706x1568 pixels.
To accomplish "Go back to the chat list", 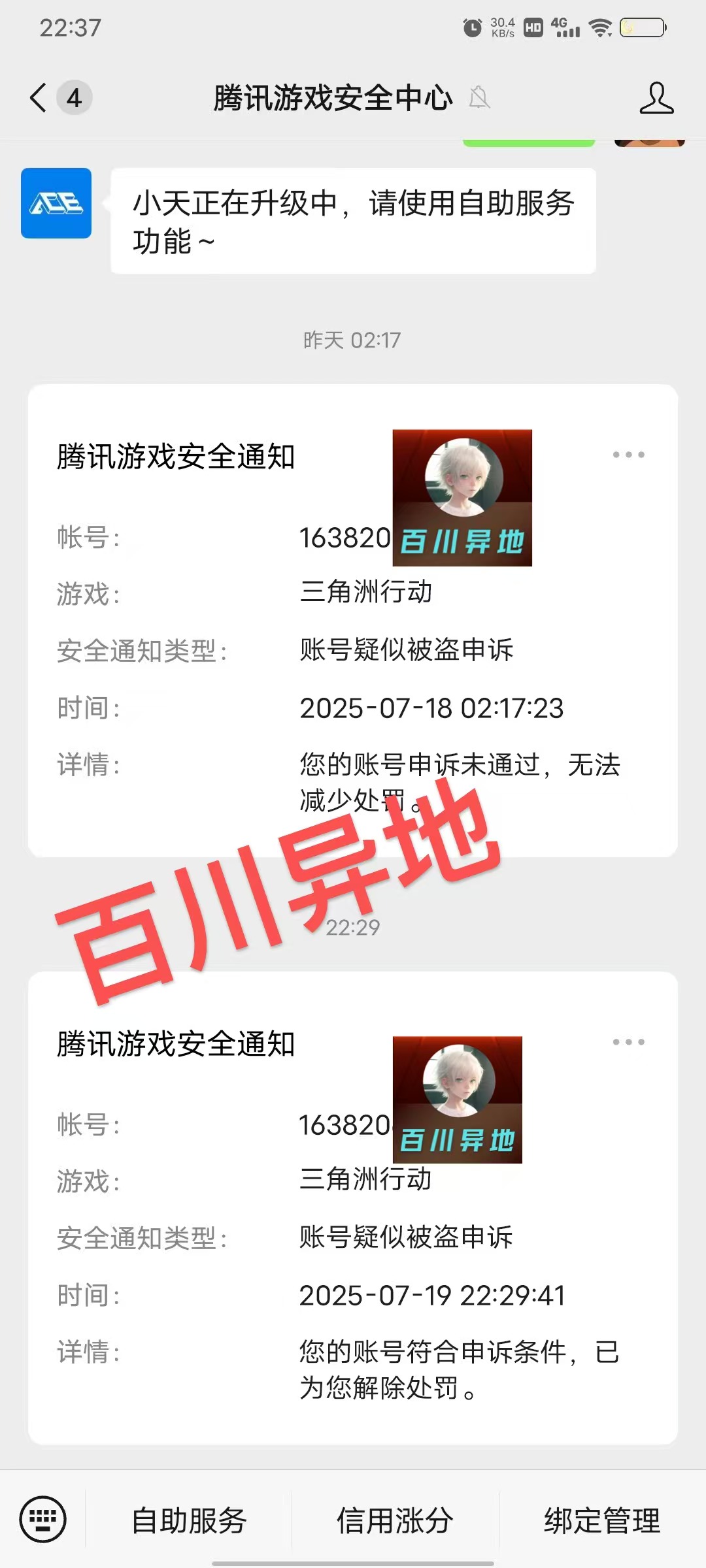I will click(x=39, y=98).
